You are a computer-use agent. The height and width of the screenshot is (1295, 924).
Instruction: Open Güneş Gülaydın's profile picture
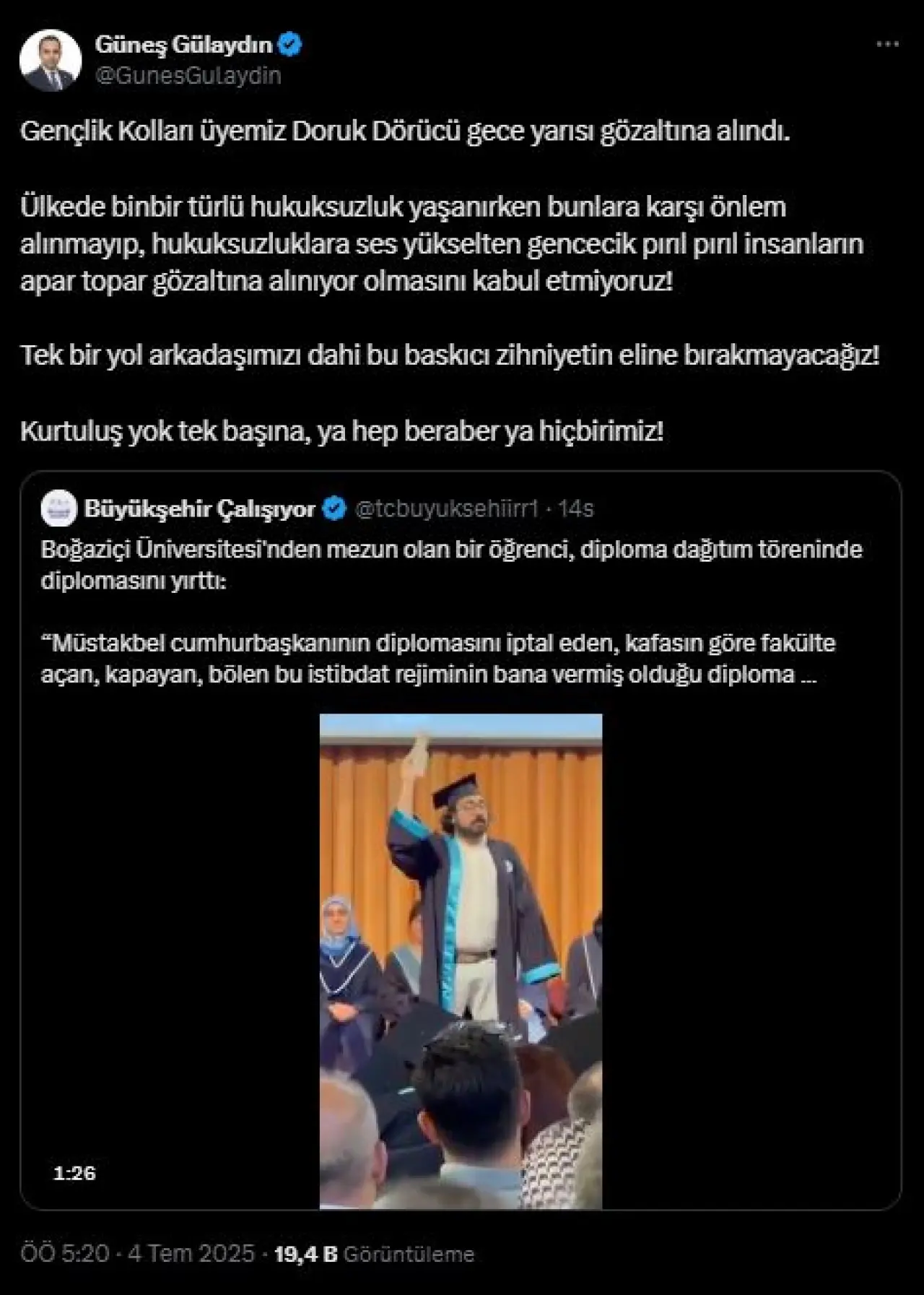click(51, 60)
